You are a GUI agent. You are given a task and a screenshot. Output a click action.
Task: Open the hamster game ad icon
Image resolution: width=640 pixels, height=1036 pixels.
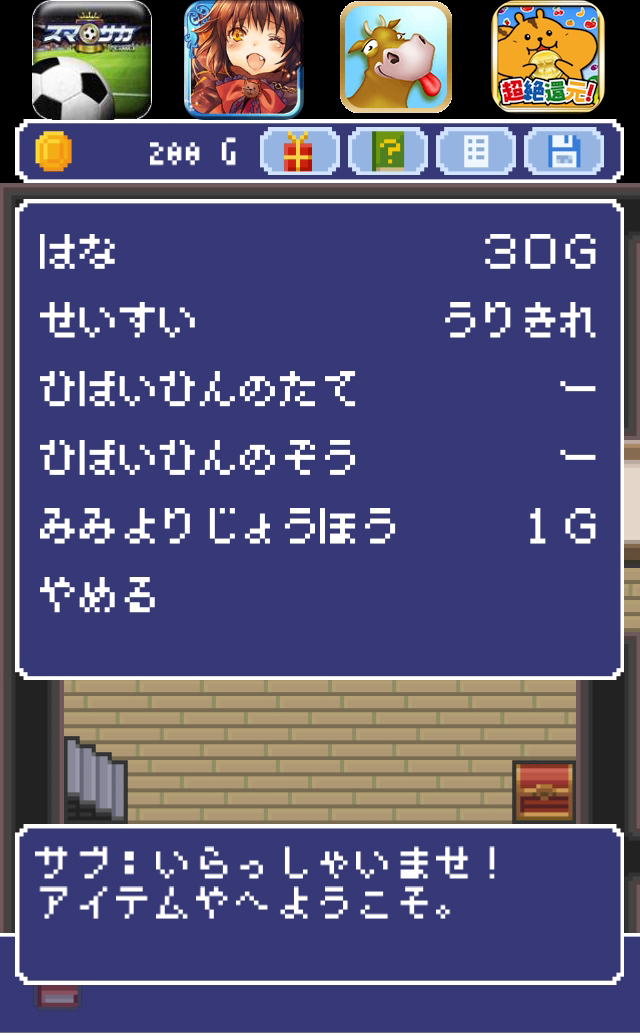coord(548,57)
